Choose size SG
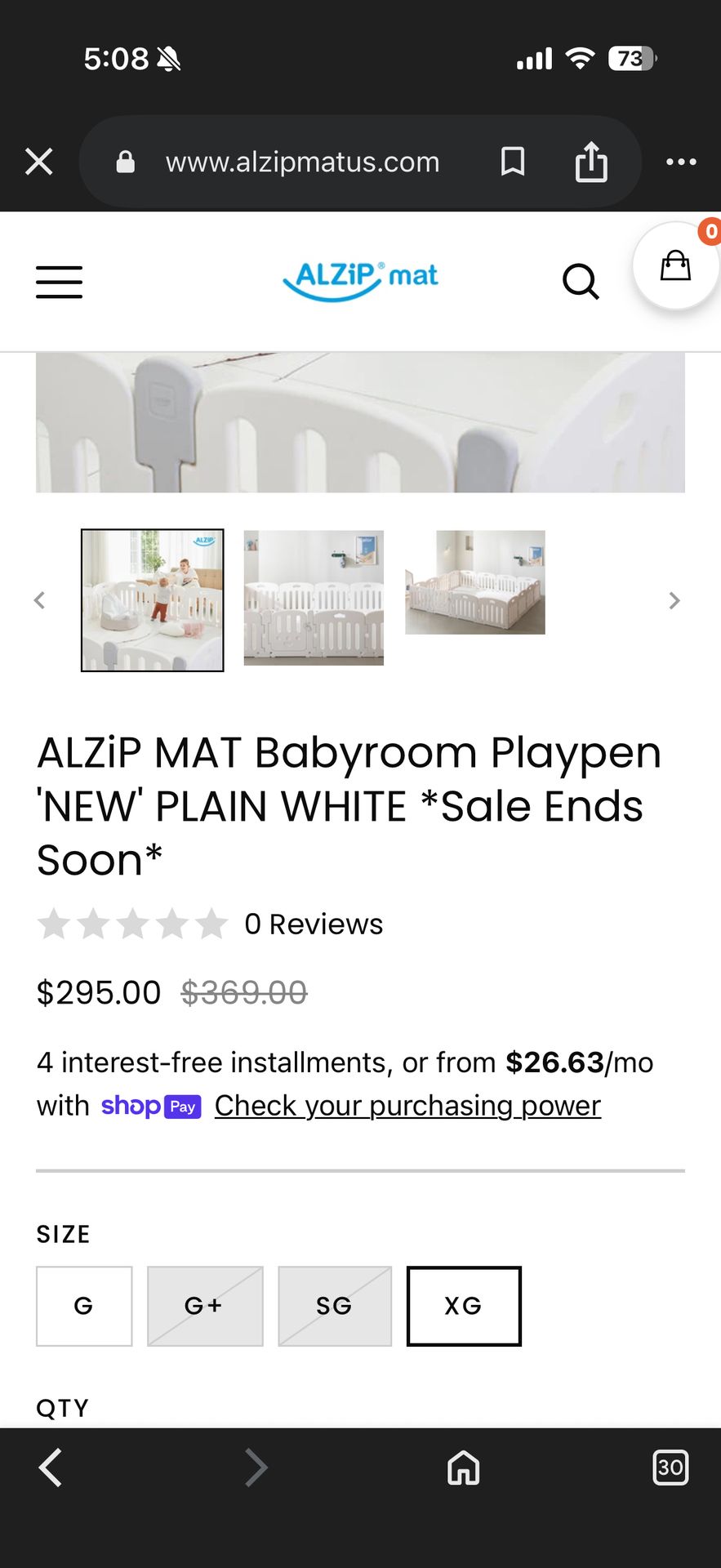 pos(335,1306)
